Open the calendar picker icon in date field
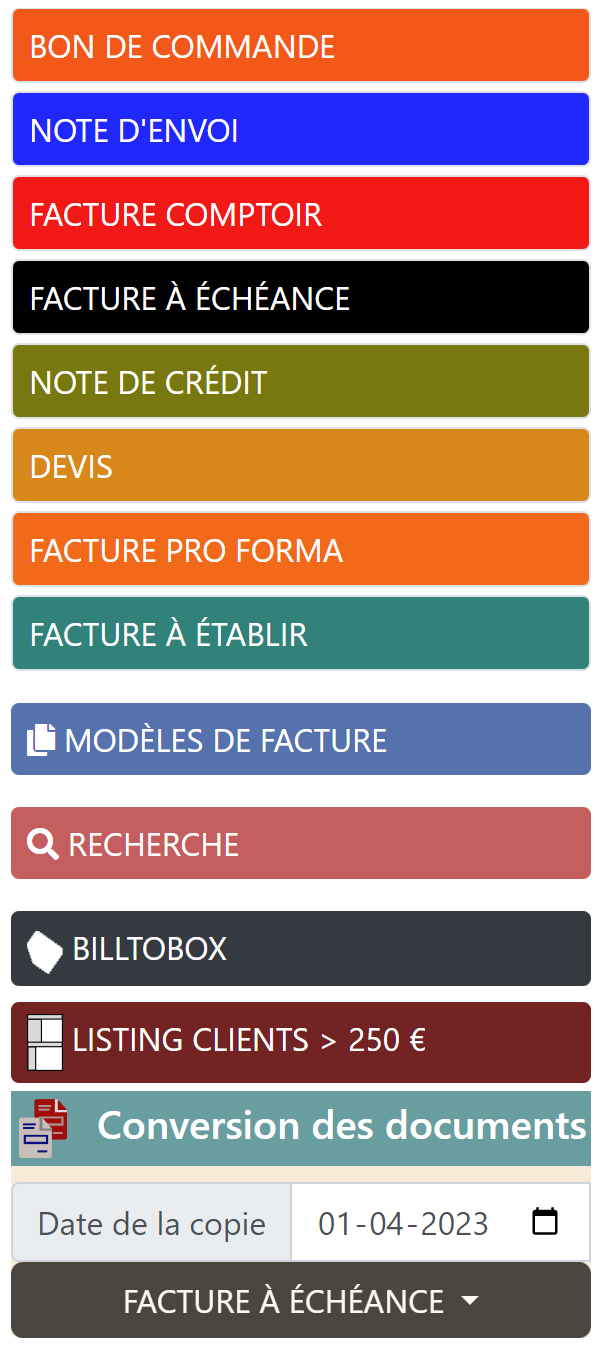 point(545,1221)
